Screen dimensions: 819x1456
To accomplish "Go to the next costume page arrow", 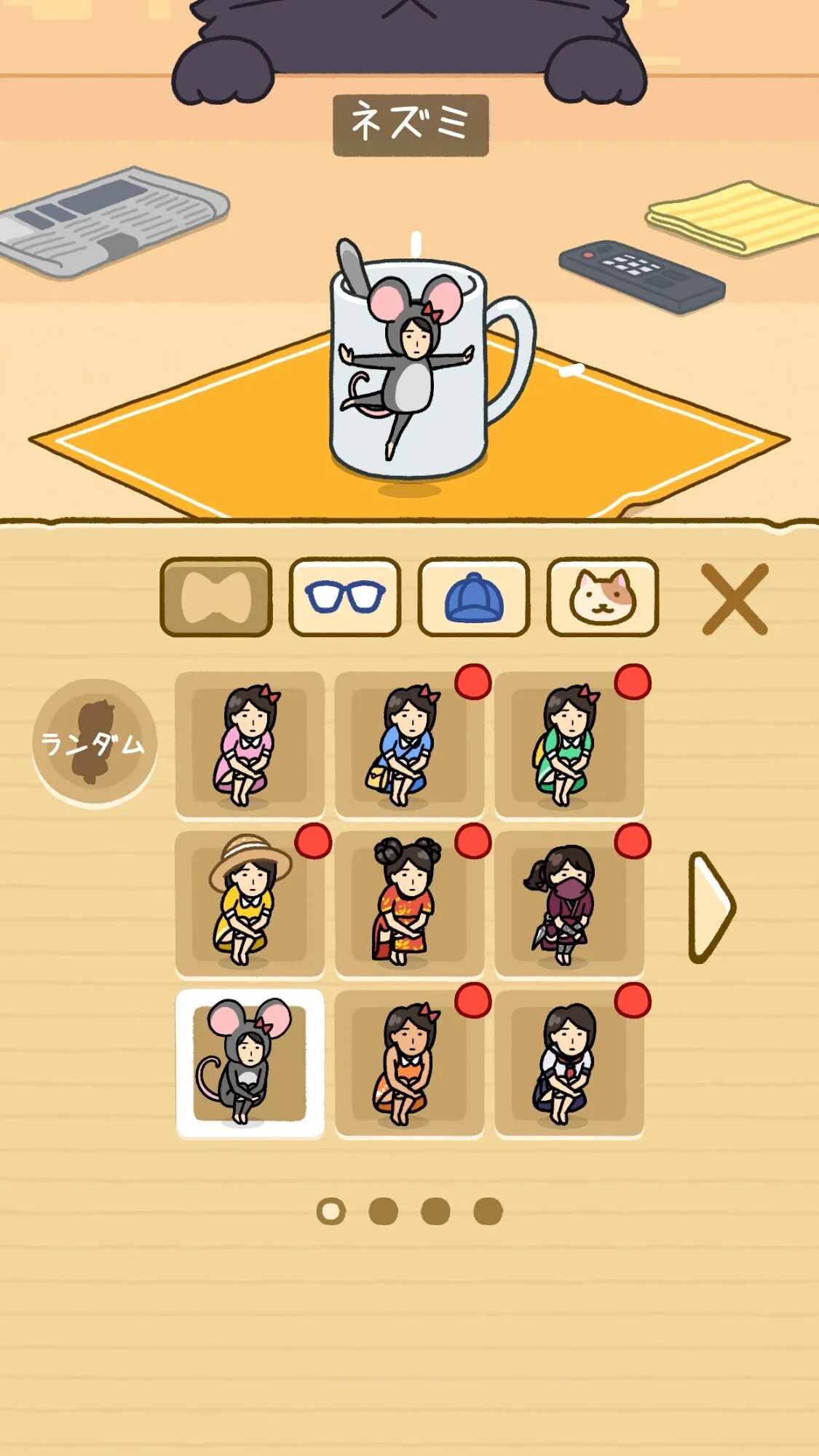I will pos(711,906).
